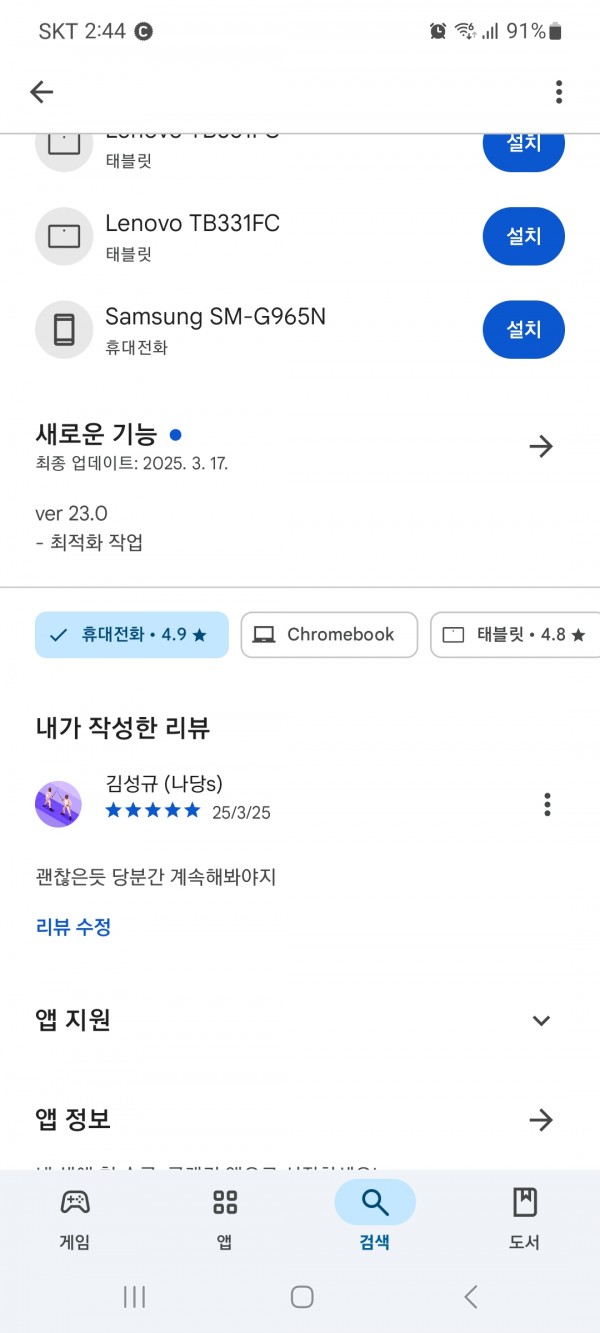Select the 휴대전화 4.9 rating chip
Screen dimensions: 600x1333
tap(132, 635)
